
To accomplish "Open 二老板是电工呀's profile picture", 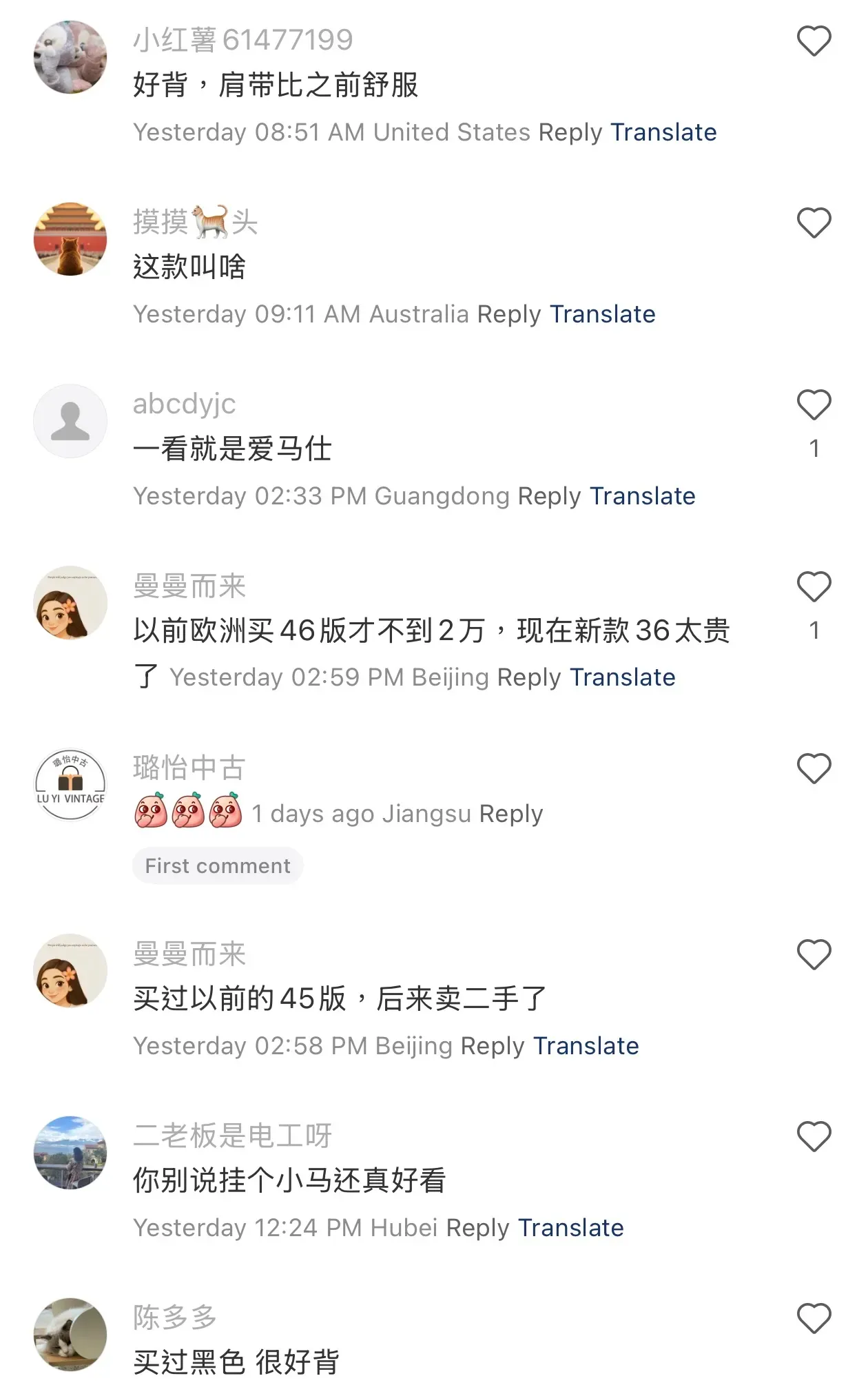I will coord(70,1153).
